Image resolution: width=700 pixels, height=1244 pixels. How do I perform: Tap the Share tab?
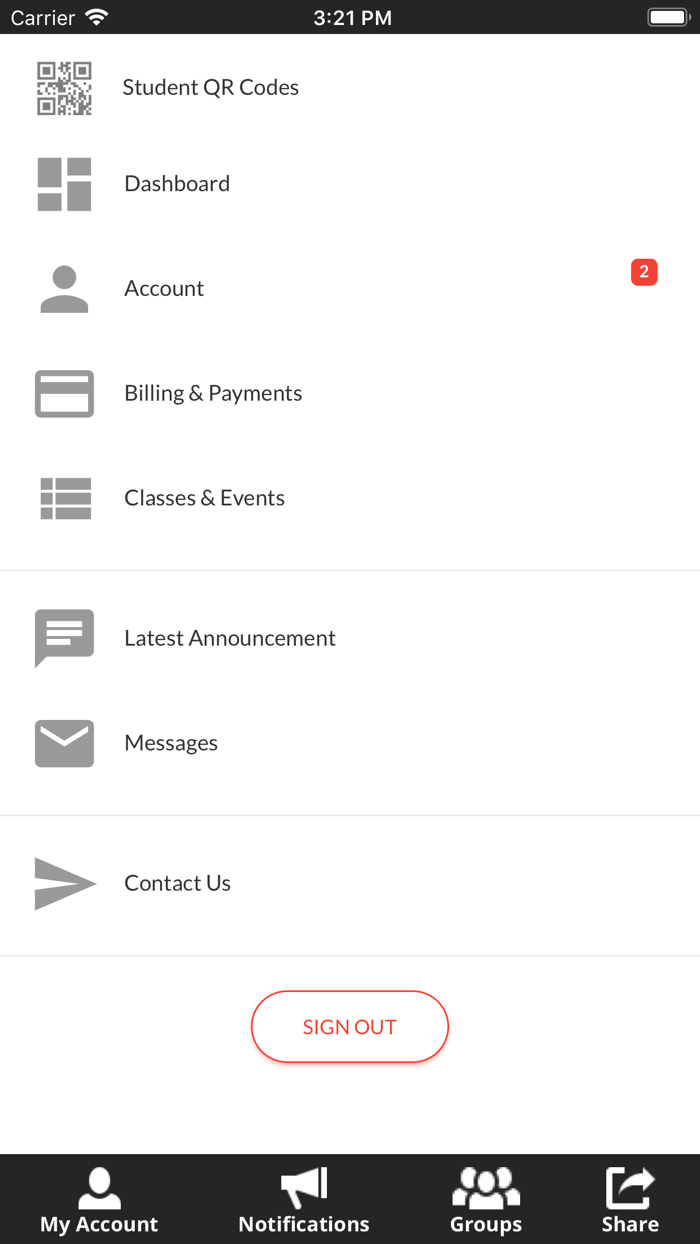[x=630, y=1201]
